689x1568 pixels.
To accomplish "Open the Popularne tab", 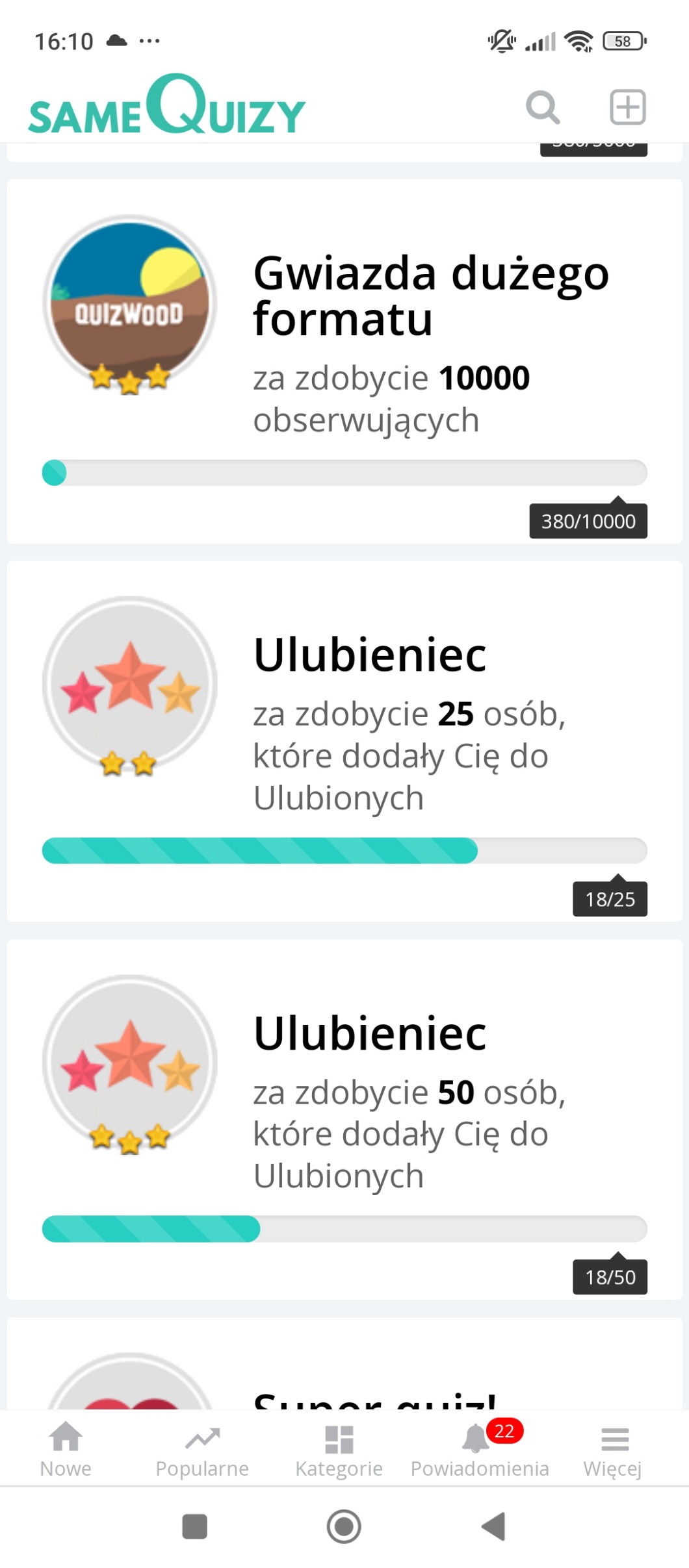I will point(202,1450).
